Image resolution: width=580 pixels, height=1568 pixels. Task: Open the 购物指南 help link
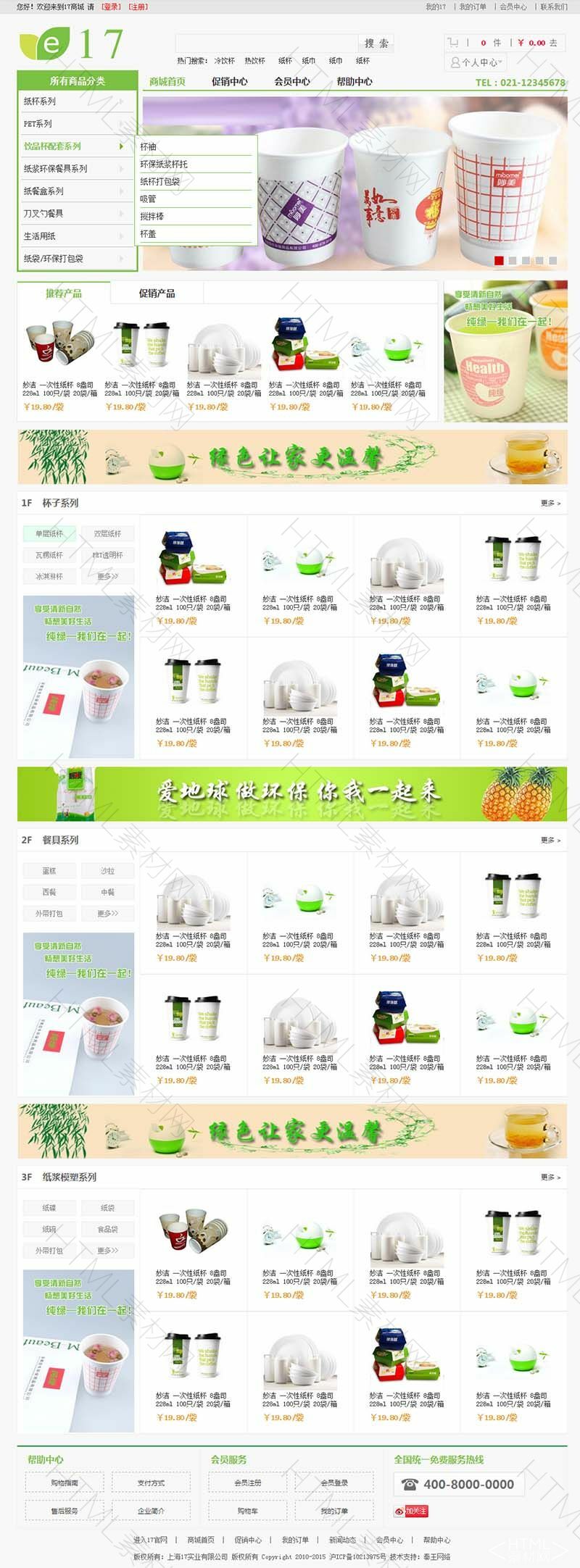65,1483
